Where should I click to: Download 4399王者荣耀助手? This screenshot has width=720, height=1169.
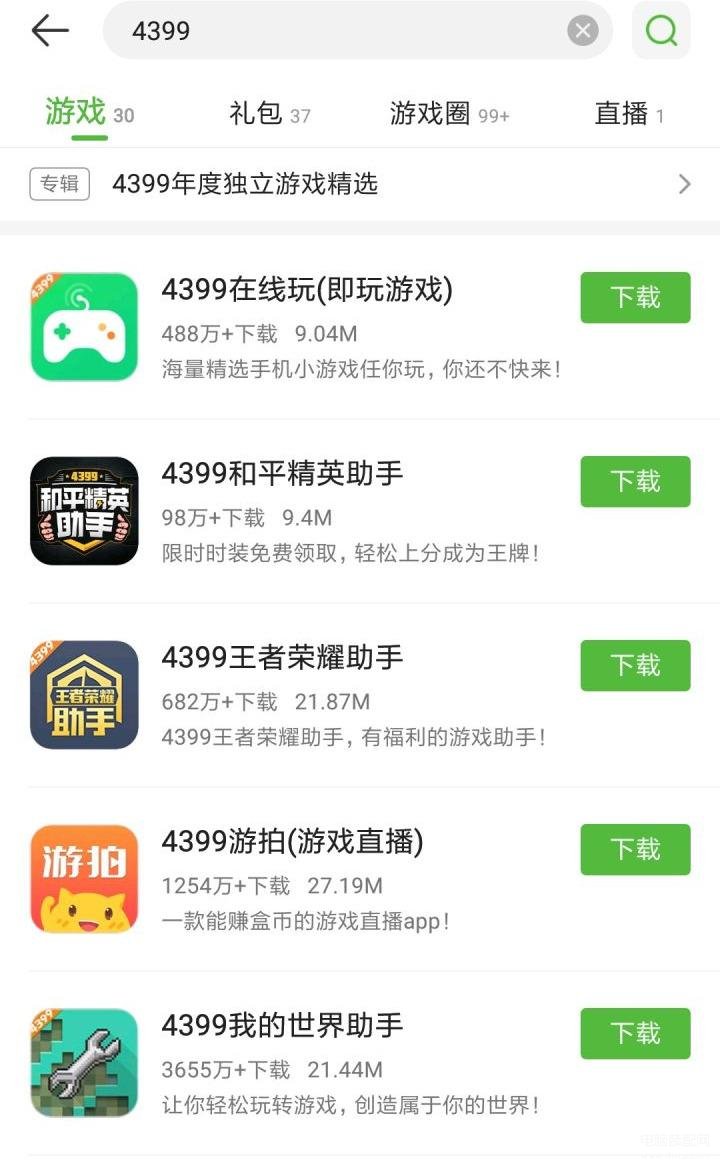pos(635,665)
